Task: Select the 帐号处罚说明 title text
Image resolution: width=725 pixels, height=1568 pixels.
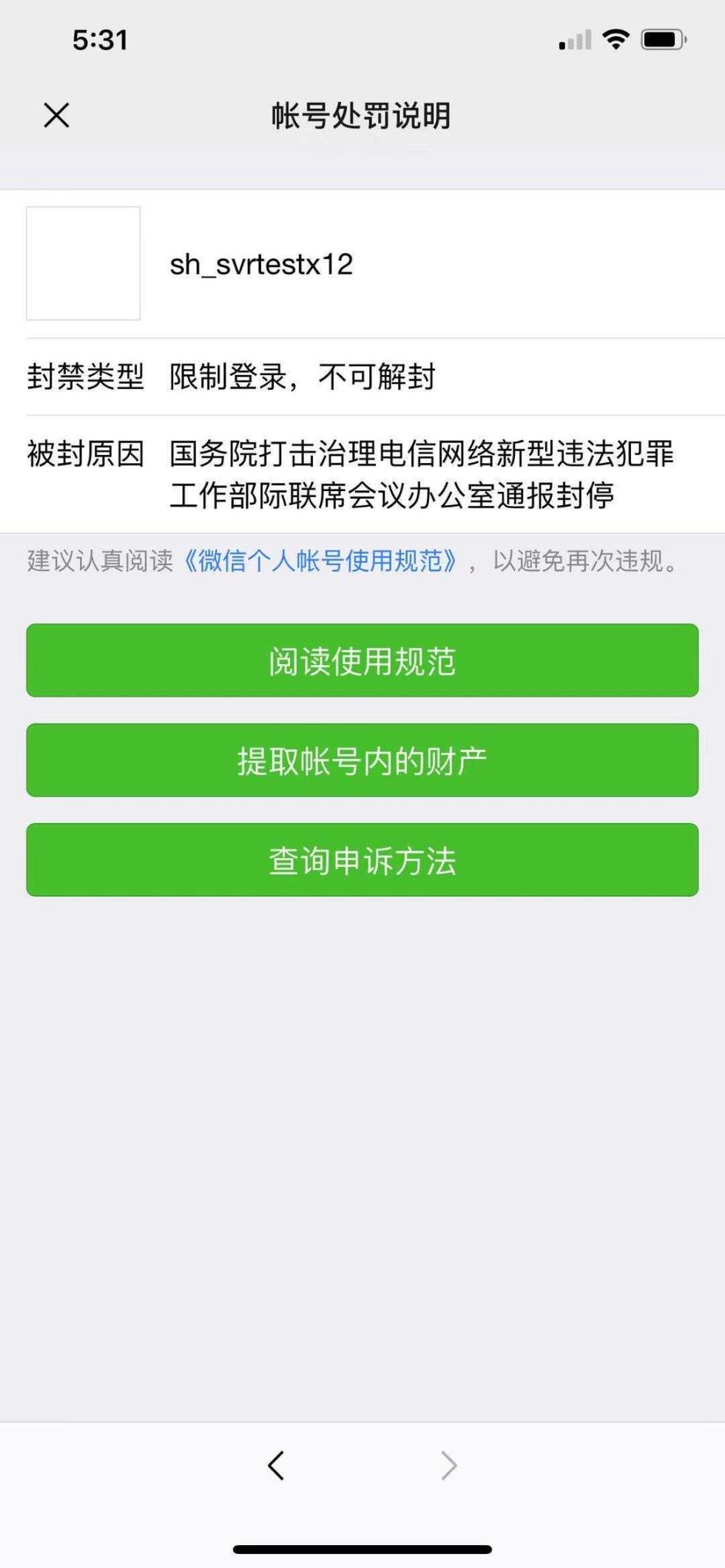Action: pos(362,115)
